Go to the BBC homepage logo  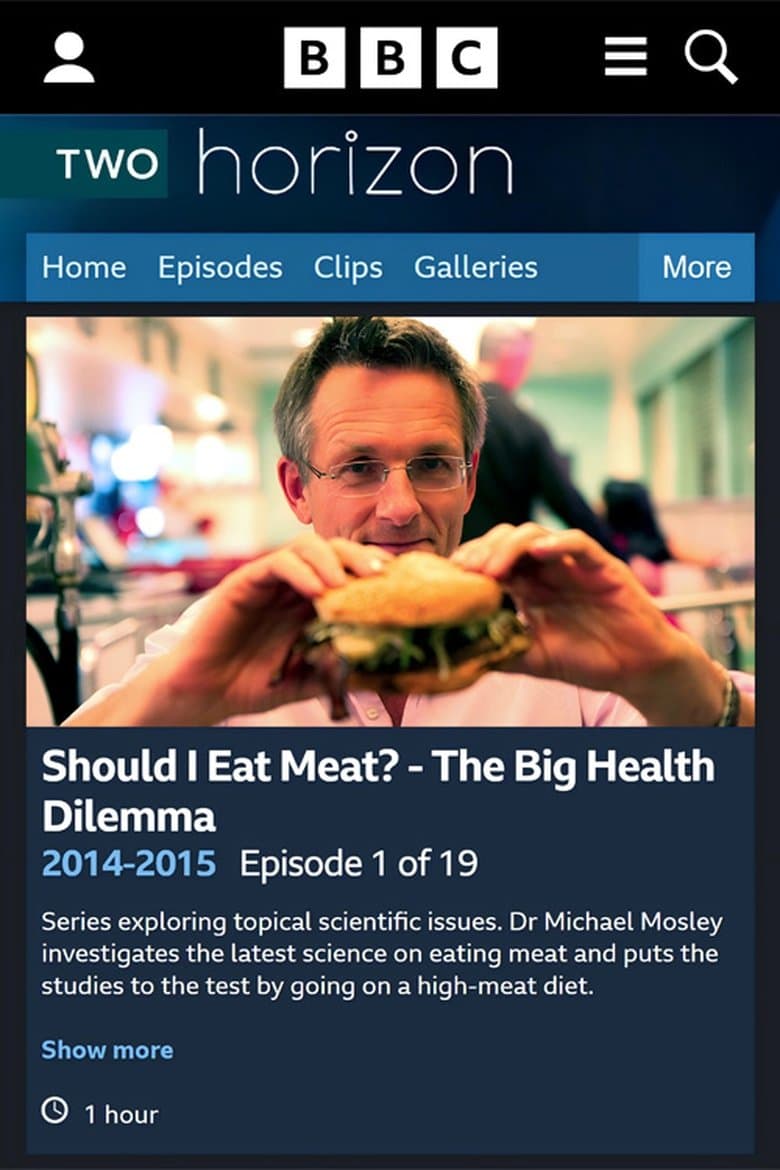pos(390,58)
